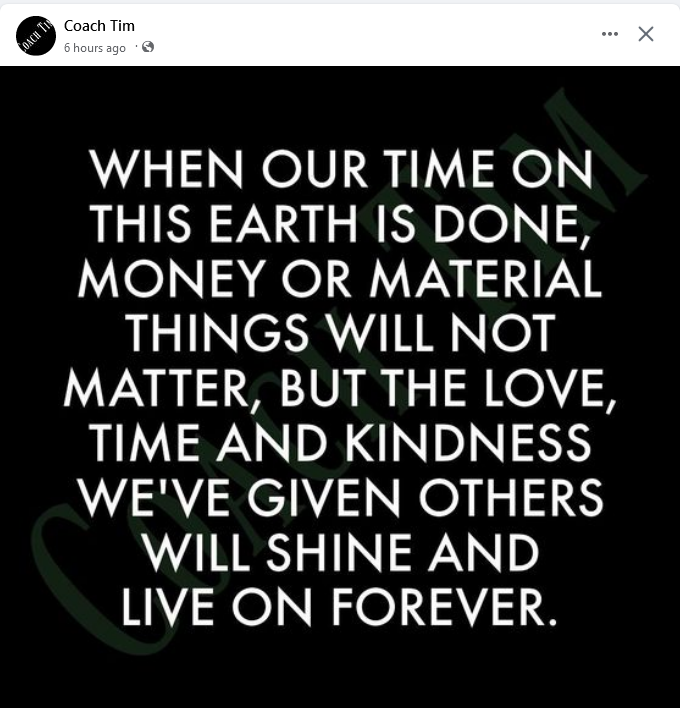Open the Coach Tim profile name link
The height and width of the screenshot is (708, 680).
[99, 26]
